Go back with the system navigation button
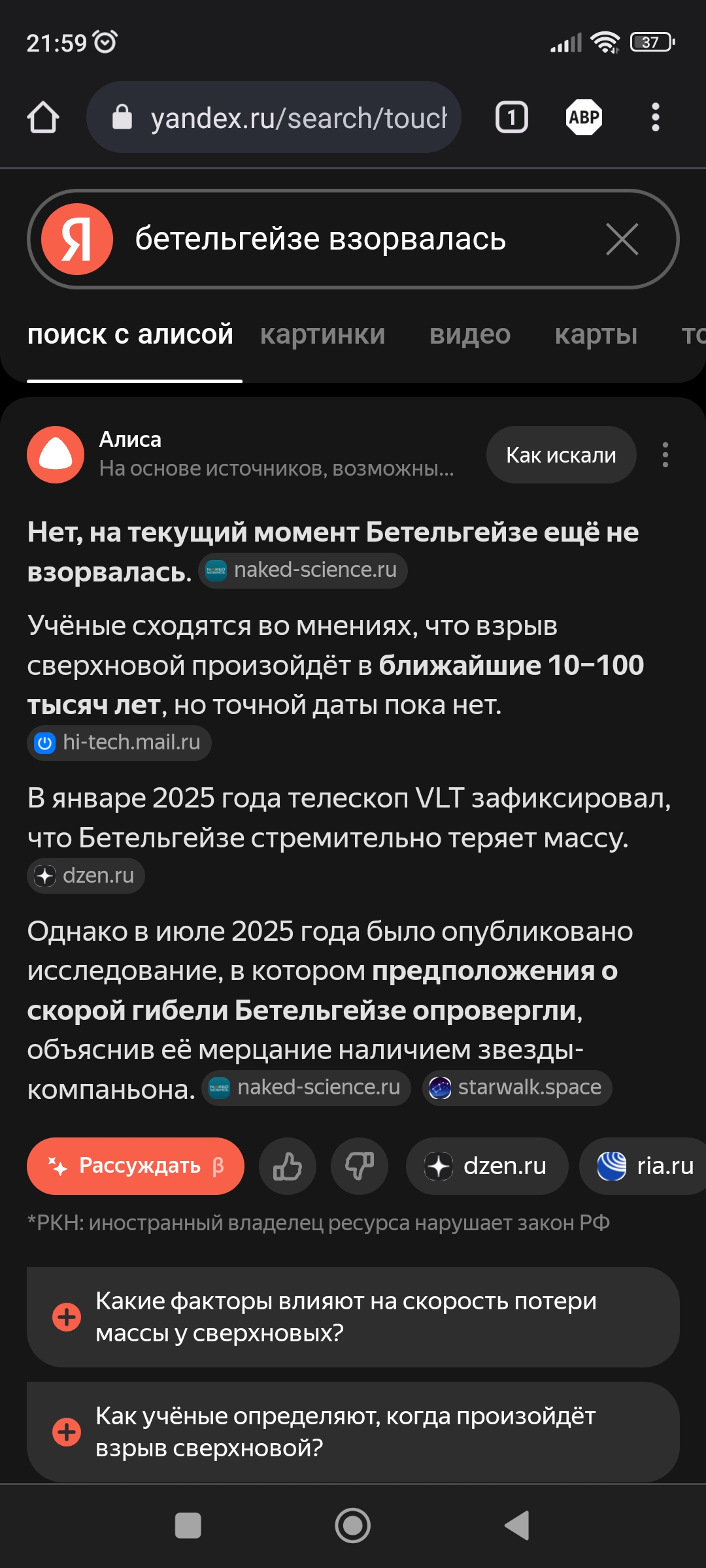This screenshot has height=1568, width=706. 517,1526
